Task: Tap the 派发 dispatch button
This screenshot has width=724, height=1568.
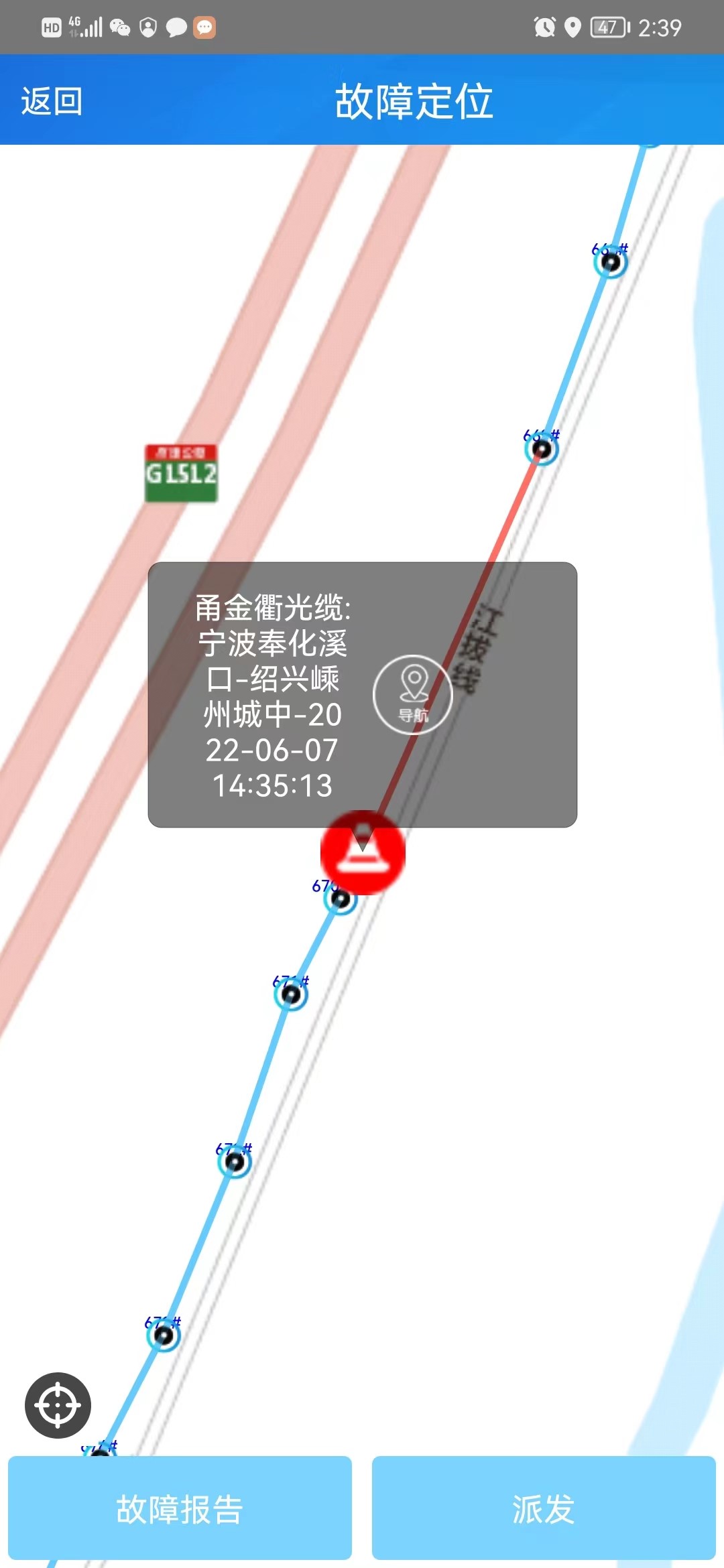Action: click(x=544, y=1508)
